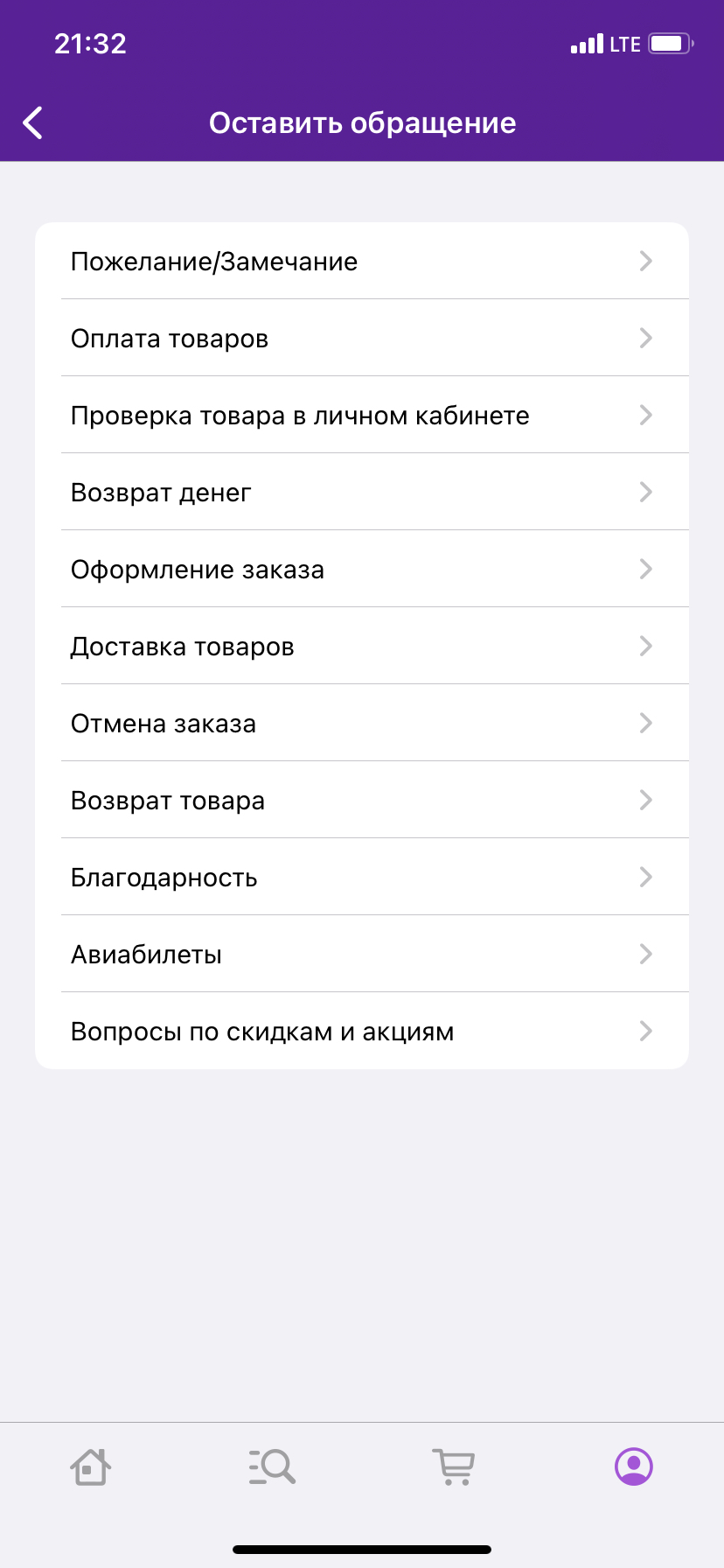Open Пожелание/Замечание topic
This screenshot has width=724, height=1568.
point(362,262)
